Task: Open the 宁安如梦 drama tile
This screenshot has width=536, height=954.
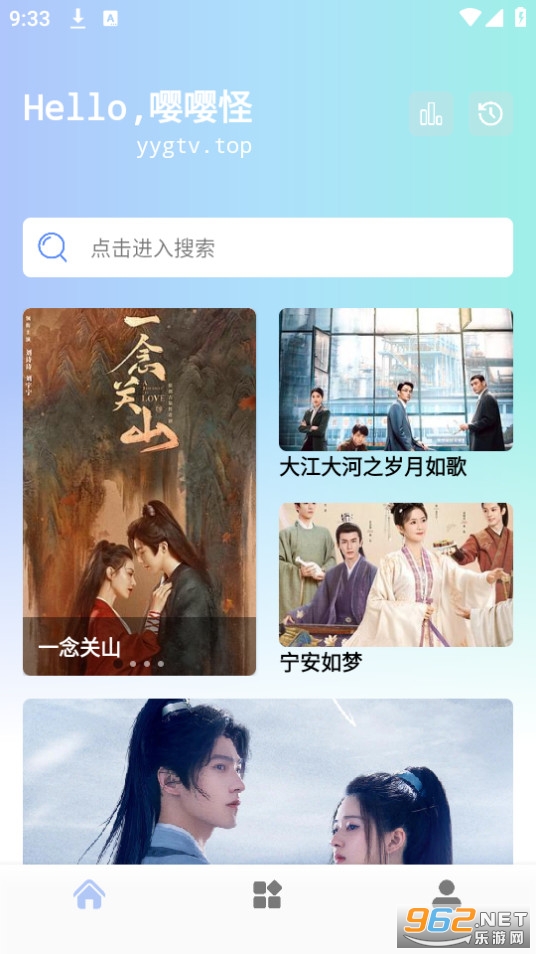Action: coord(395,588)
